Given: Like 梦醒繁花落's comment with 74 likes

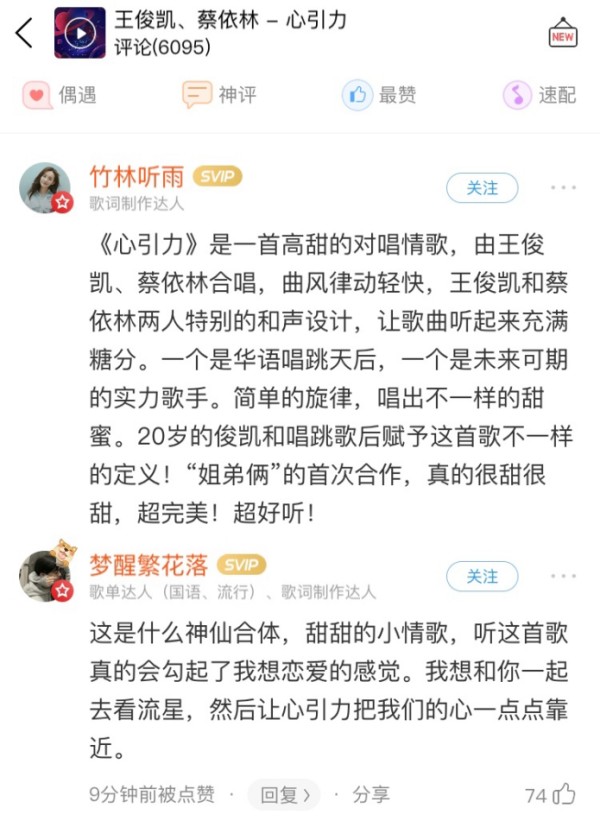Looking at the screenshot, I should (564, 795).
